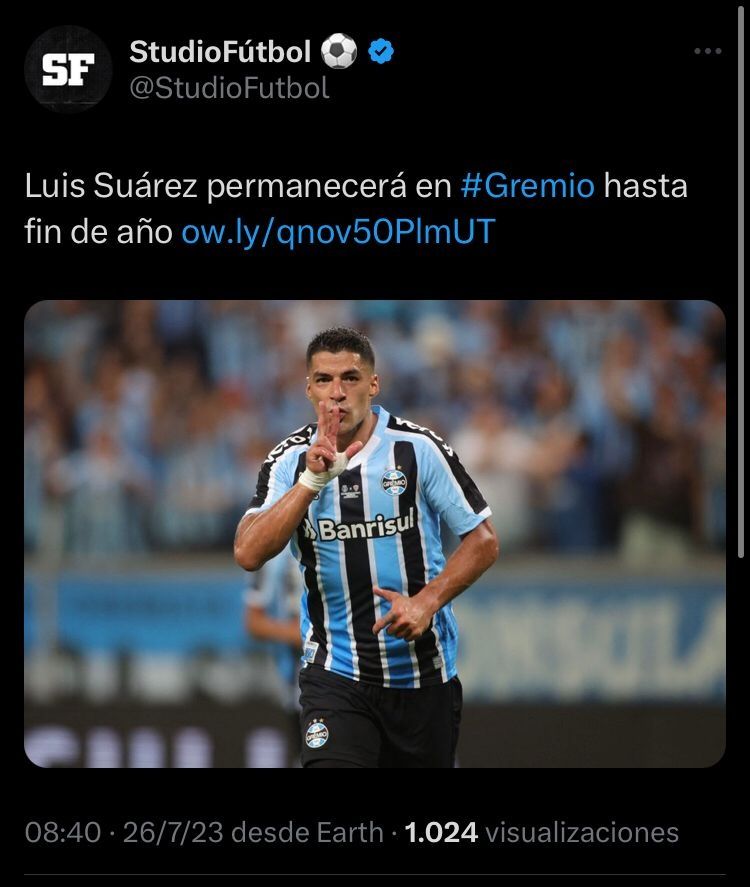This screenshot has width=750, height=887.
Task: Open the #Gremio hashtag
Action: (x=527, y=186)
